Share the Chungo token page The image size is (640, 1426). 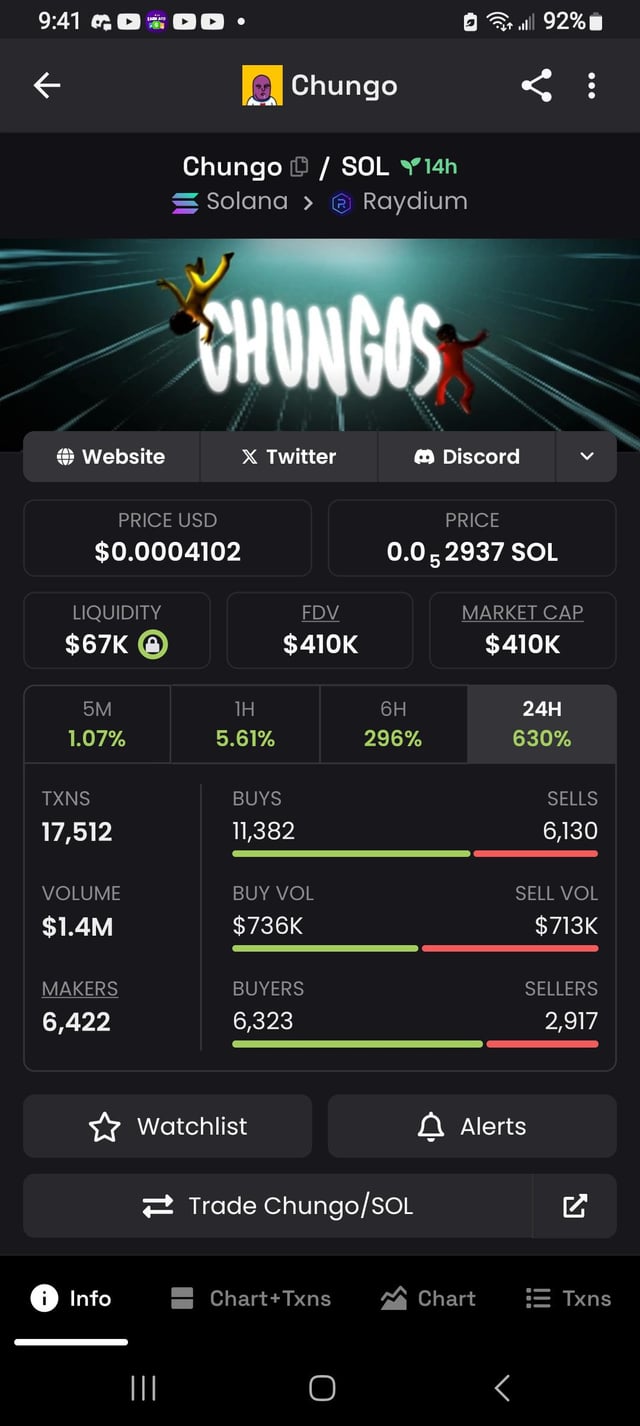click(536, 86)
